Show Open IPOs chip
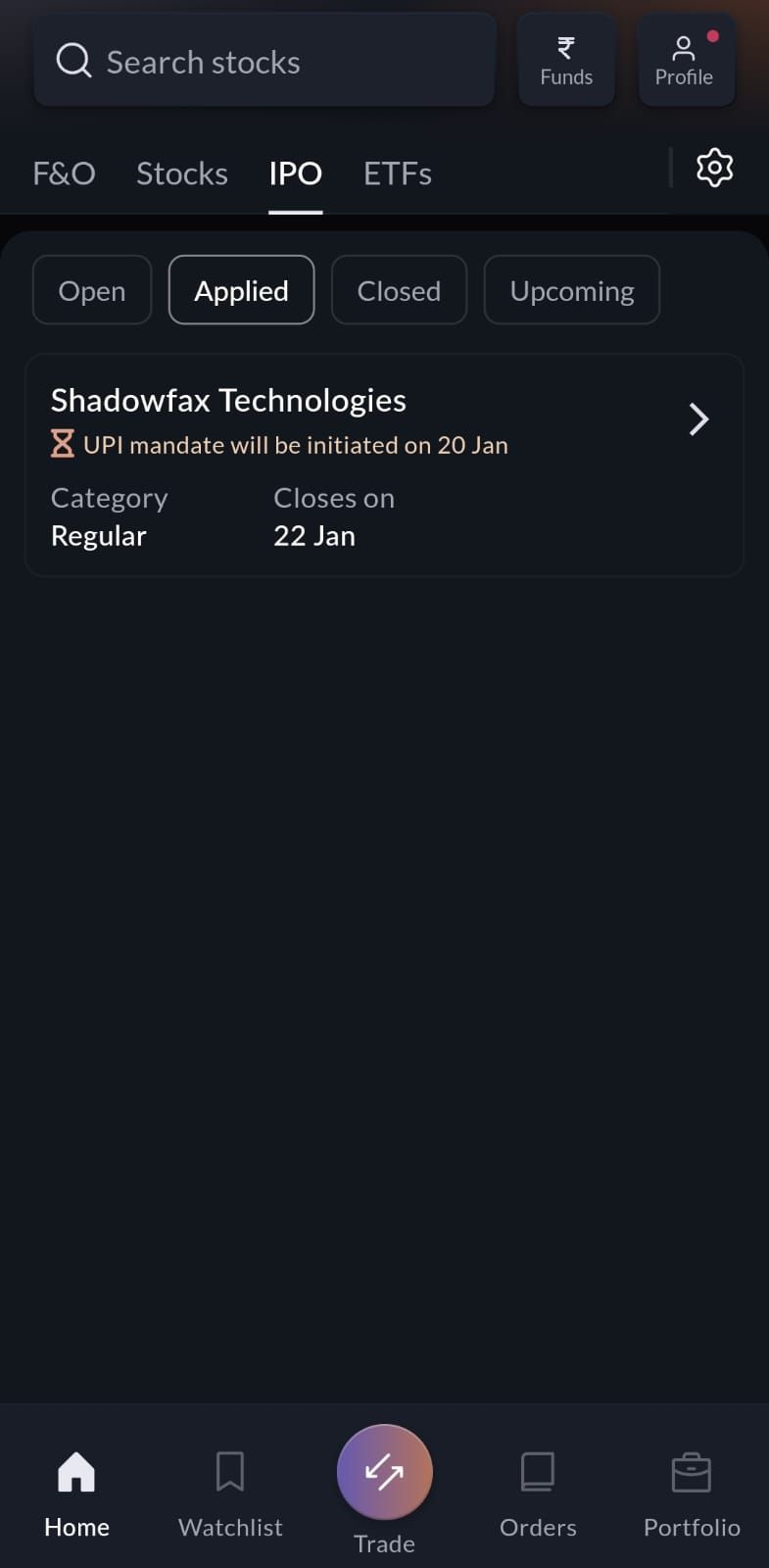This screenshot has height=1568, width=769. click(92, 290)
